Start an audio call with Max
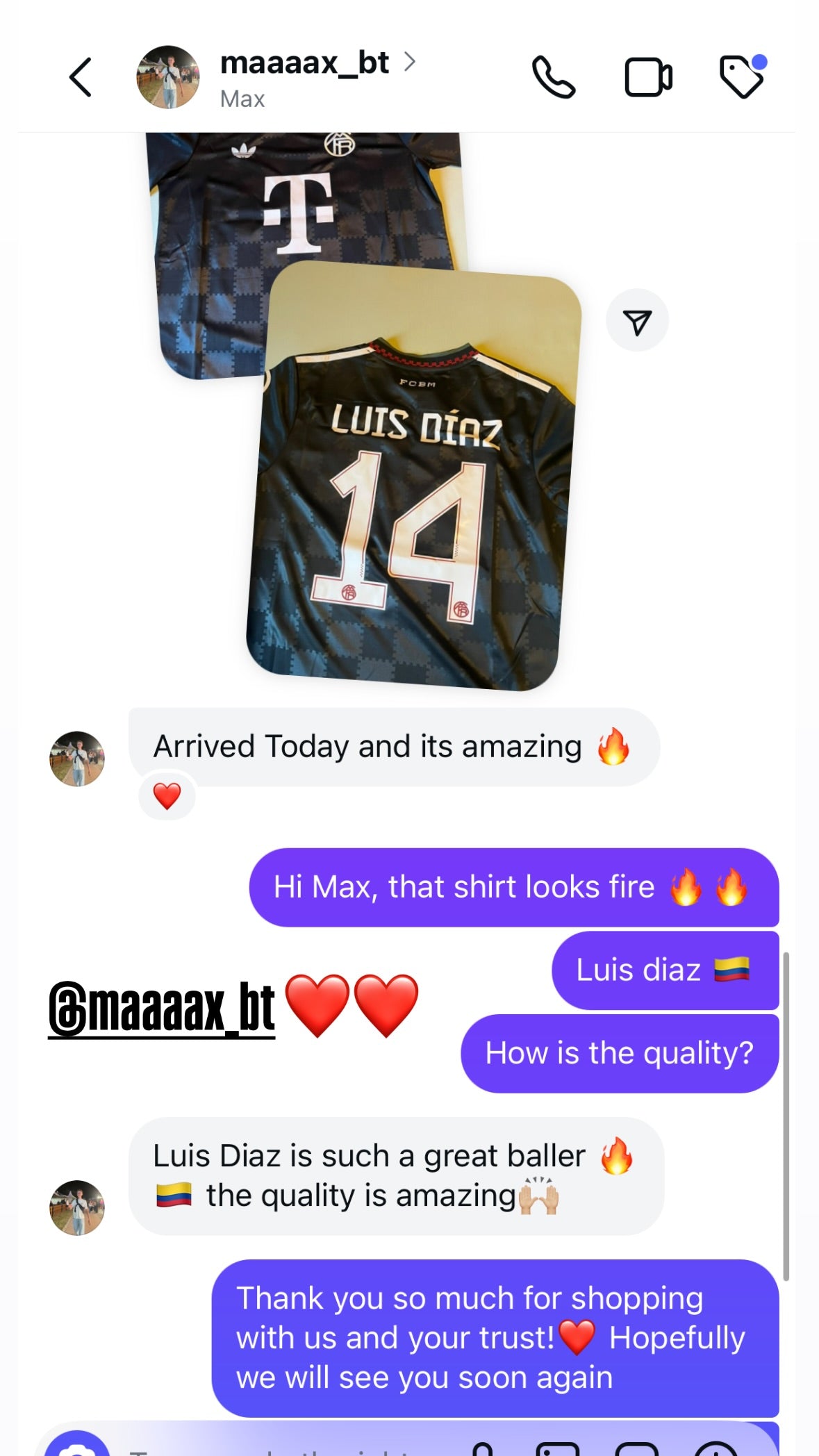Screen dimensions: 819x1456 point(553,77)
